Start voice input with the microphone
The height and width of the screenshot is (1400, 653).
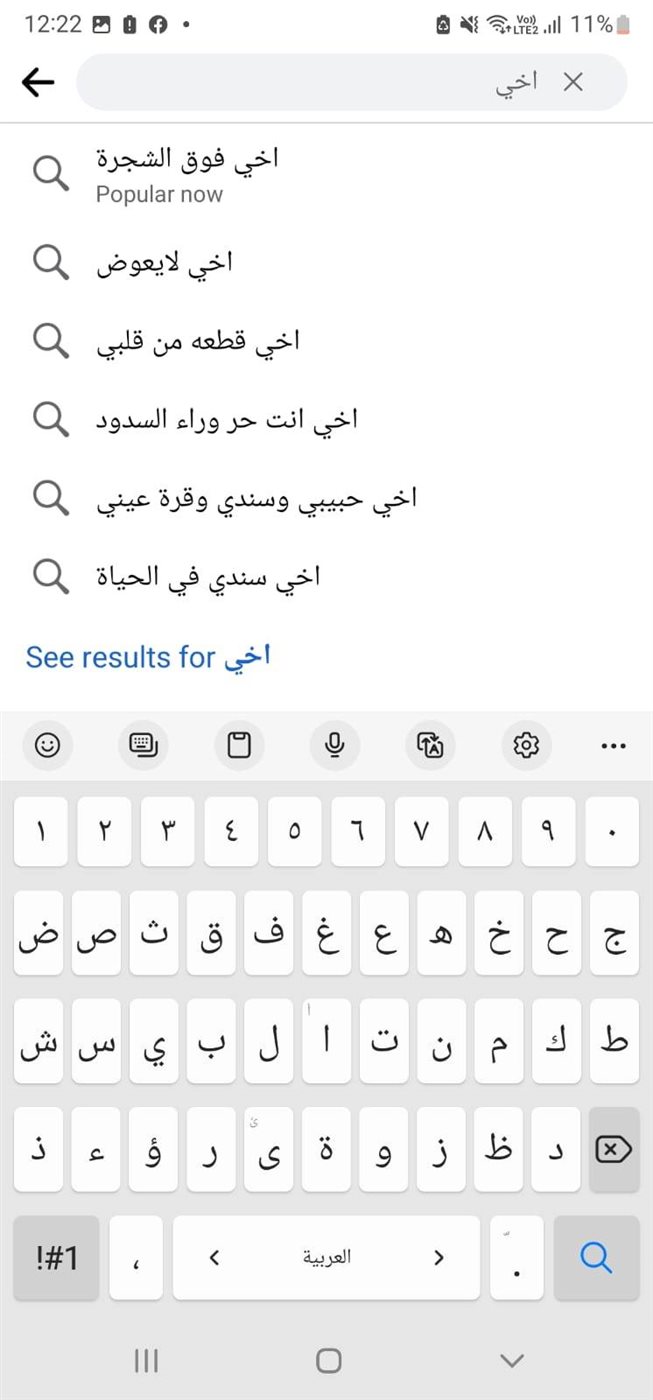click(x=335, y=745)
